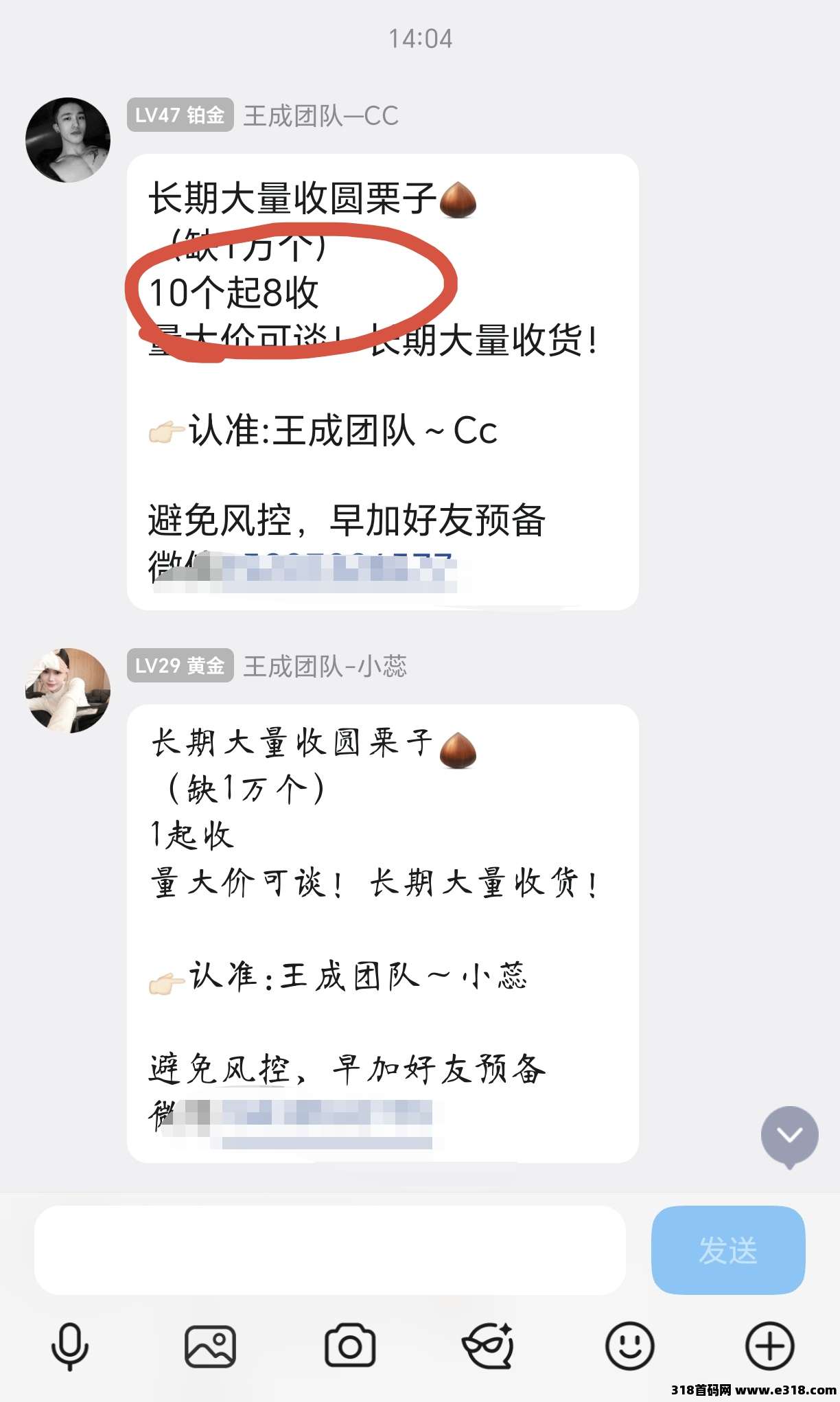Open the image gallery picker
The height and width of the screenshot is (1402, 840).
click(x=210, y=1346)
